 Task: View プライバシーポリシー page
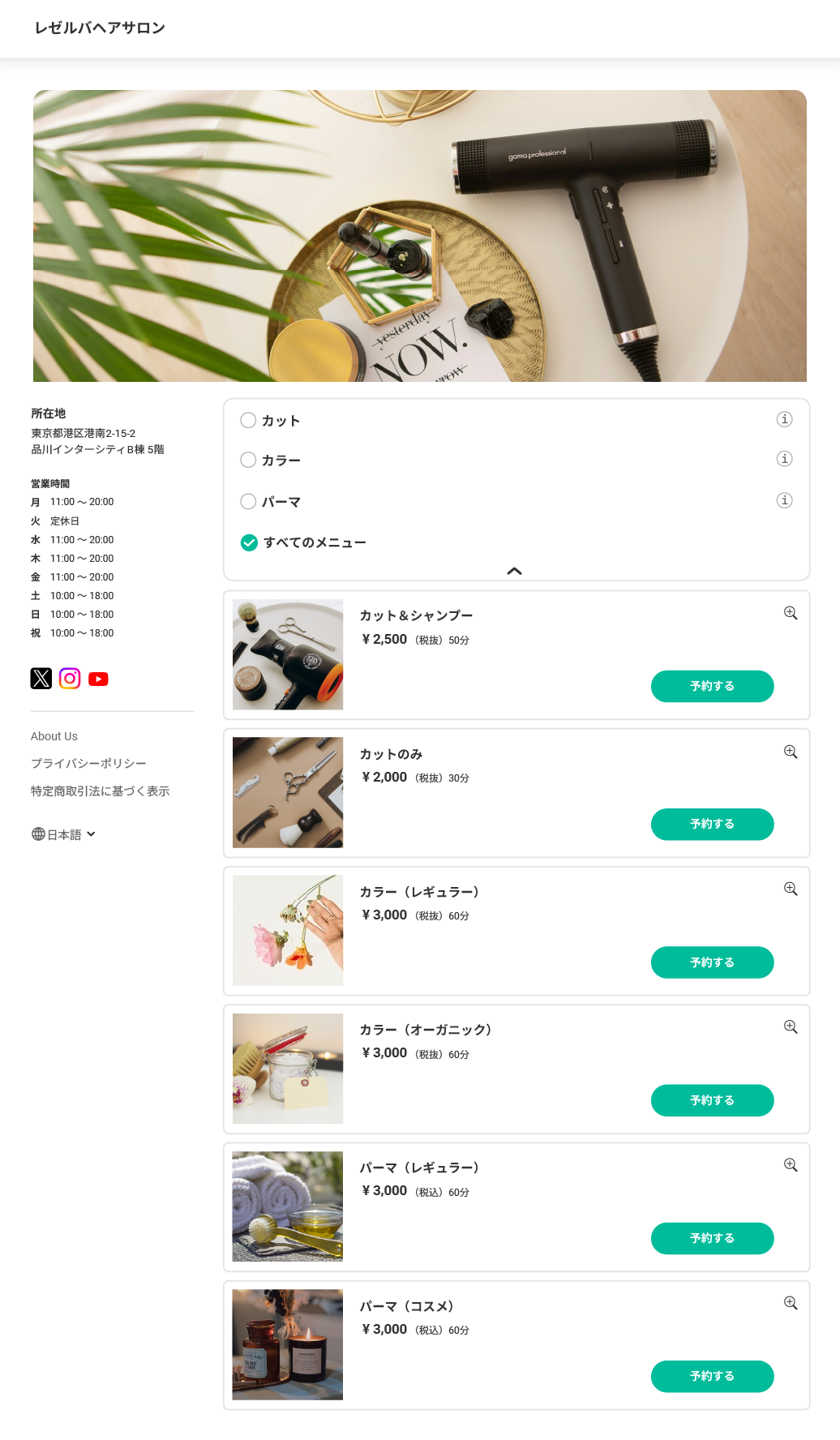point(88,763)
